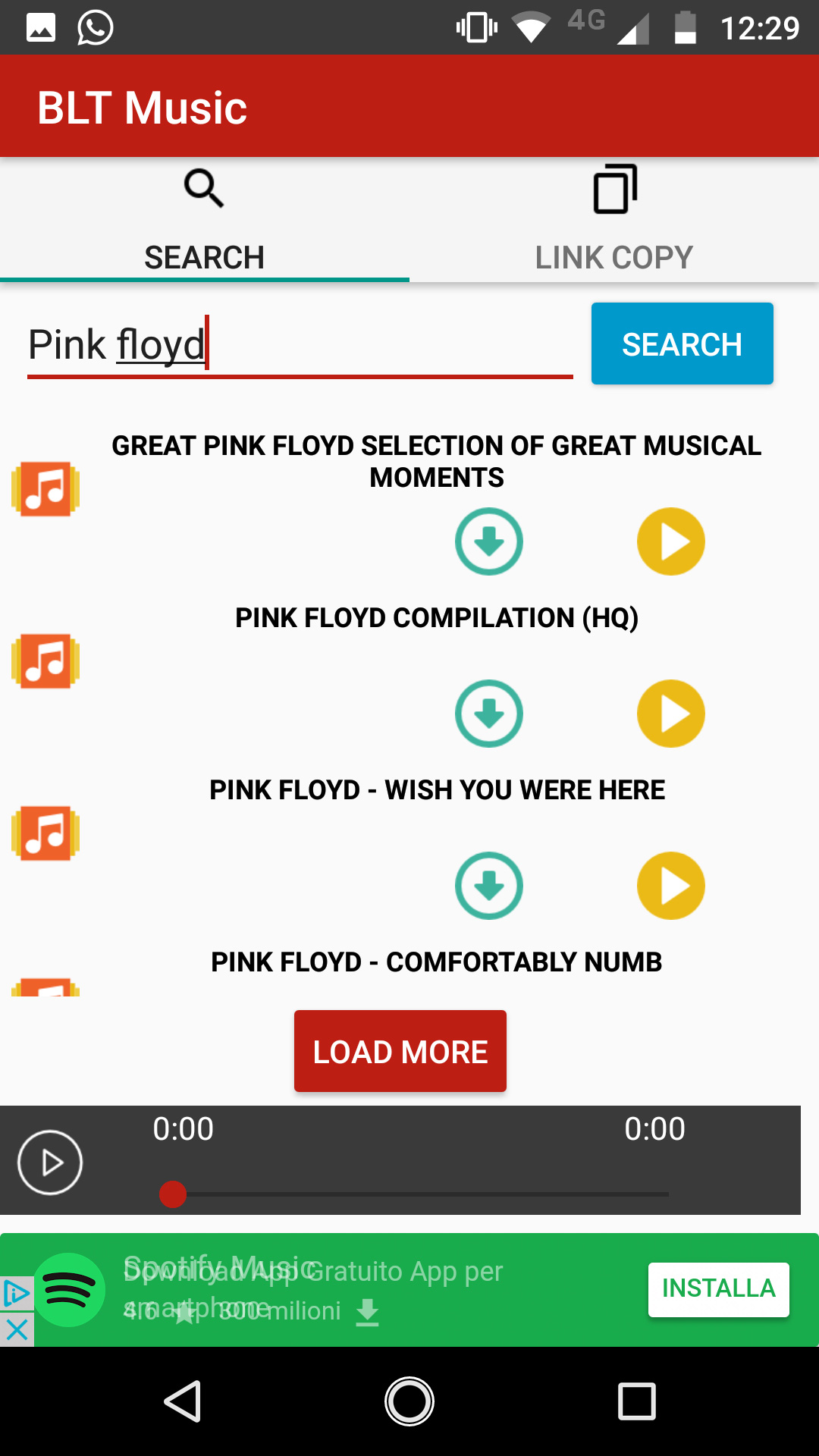Switch to the Link Copy tab
This screenshot has width=819, height=1456.
(x=613, y=220)
